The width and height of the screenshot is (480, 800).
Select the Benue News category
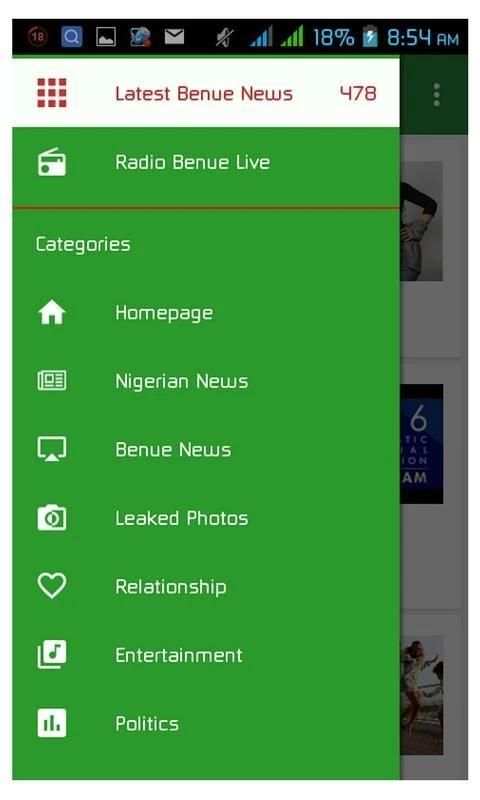(206, 449)
